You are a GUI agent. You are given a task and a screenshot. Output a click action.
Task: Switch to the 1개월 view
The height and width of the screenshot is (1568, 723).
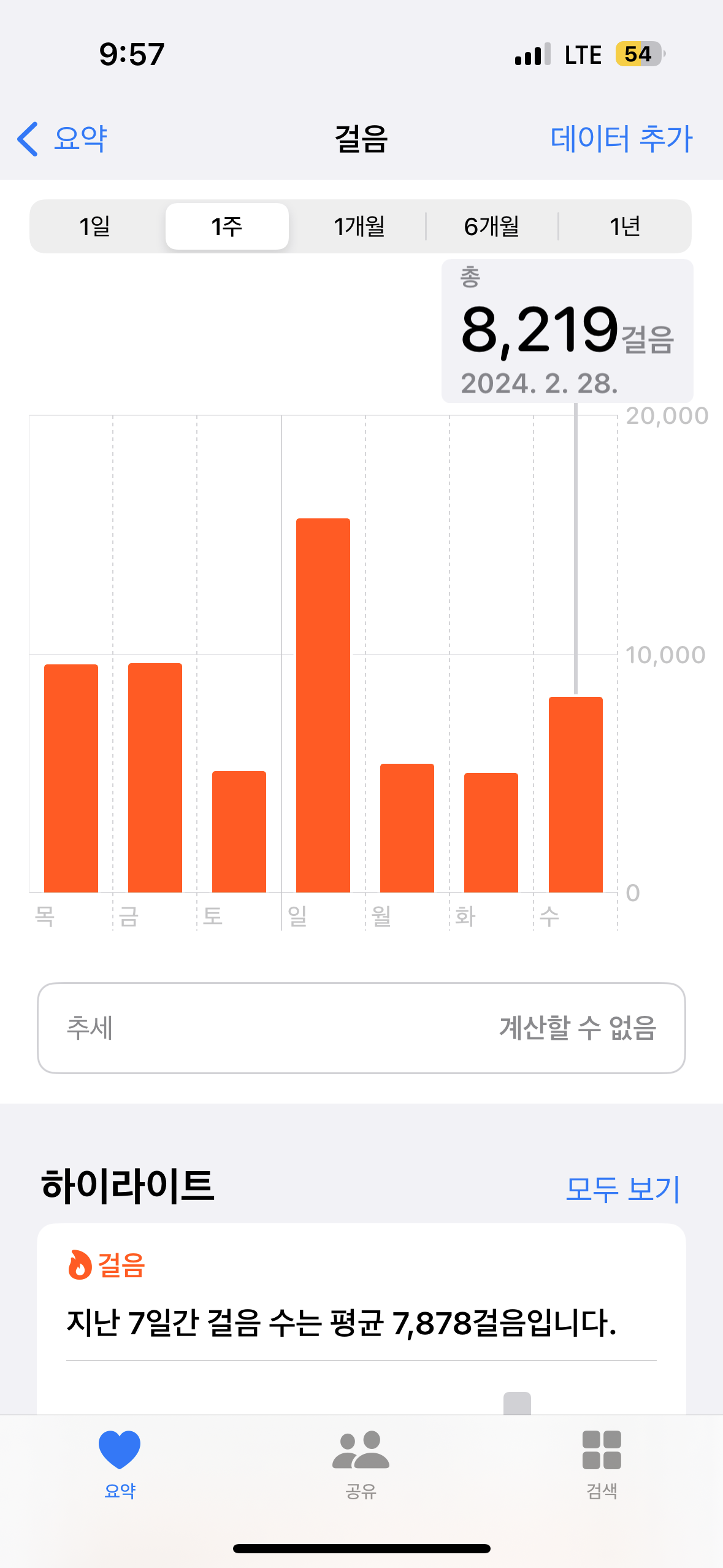tap(359, 226)
